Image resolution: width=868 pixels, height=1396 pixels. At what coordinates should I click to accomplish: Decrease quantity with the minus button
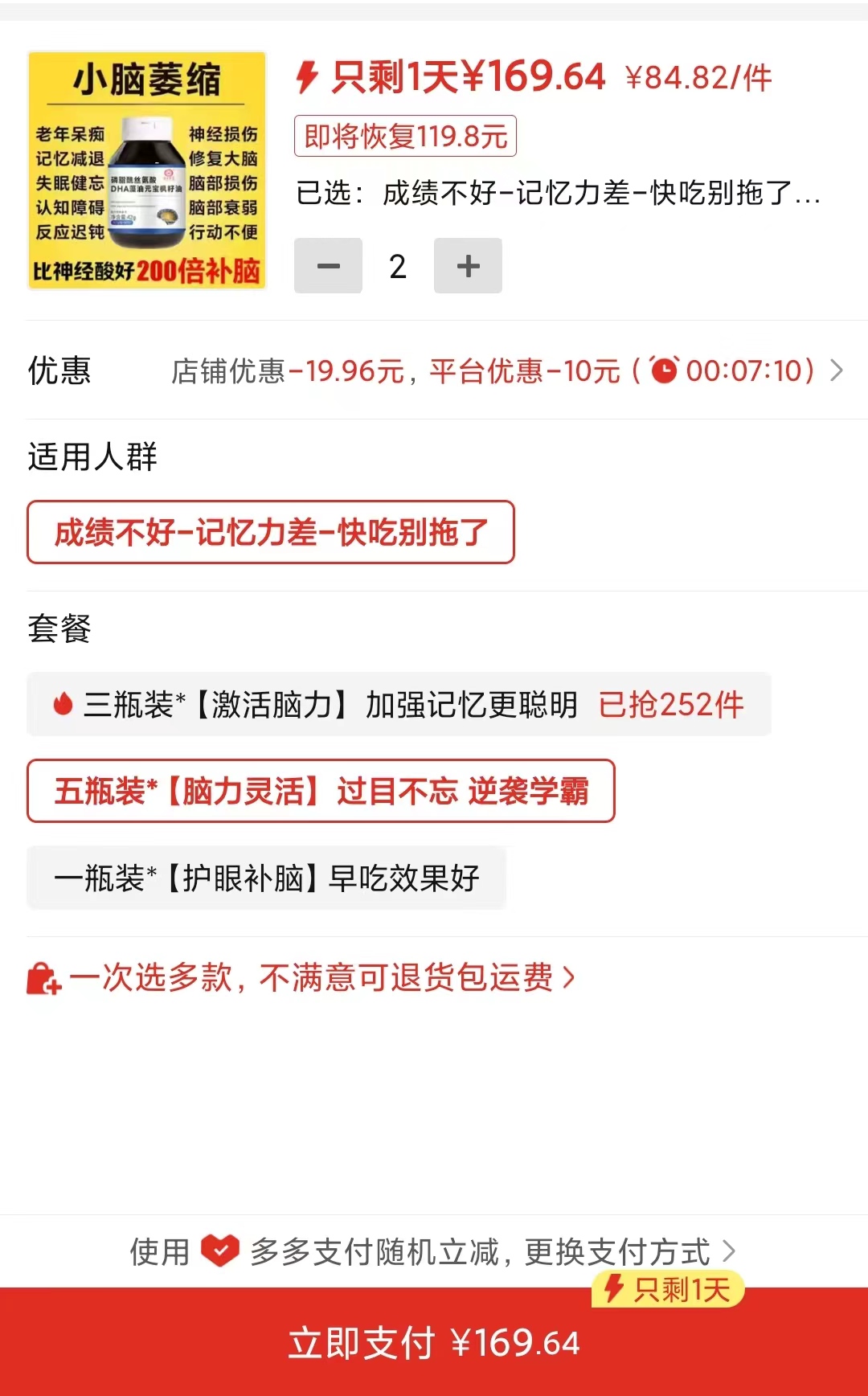328,266
